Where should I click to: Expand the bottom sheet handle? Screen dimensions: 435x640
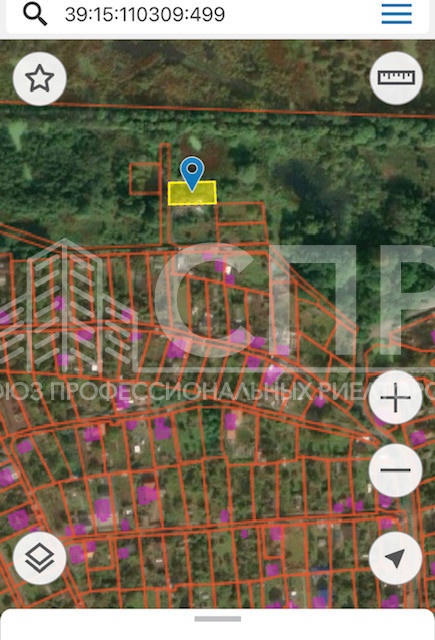tap(218, 619)
